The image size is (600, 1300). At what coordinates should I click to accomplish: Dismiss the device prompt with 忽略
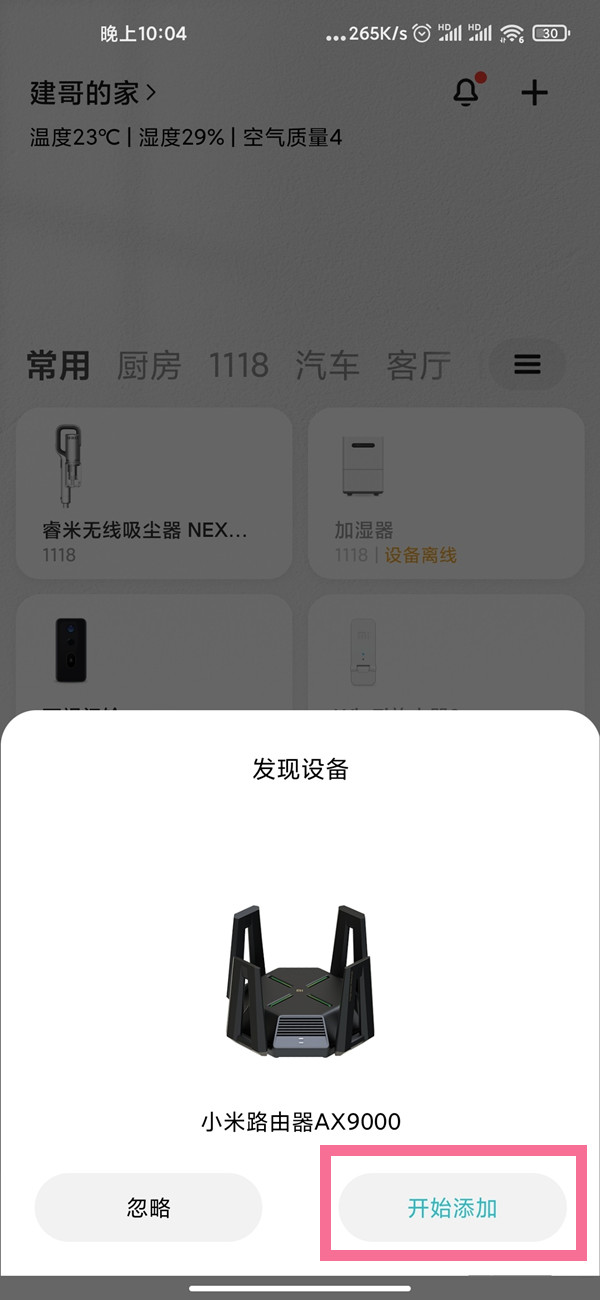point(148,1208)
